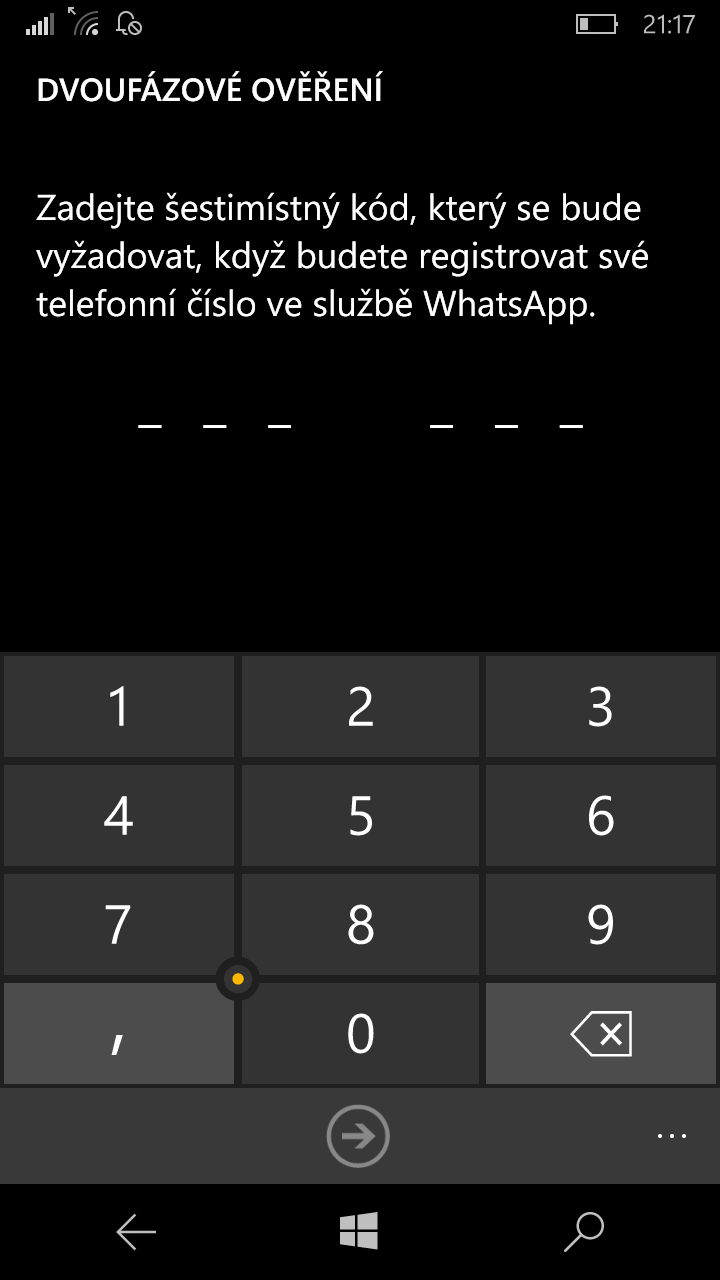Viewport: 720px width, 1280px height.
Task: Delete the last digit with backspace
Action: click(600, 1034)
